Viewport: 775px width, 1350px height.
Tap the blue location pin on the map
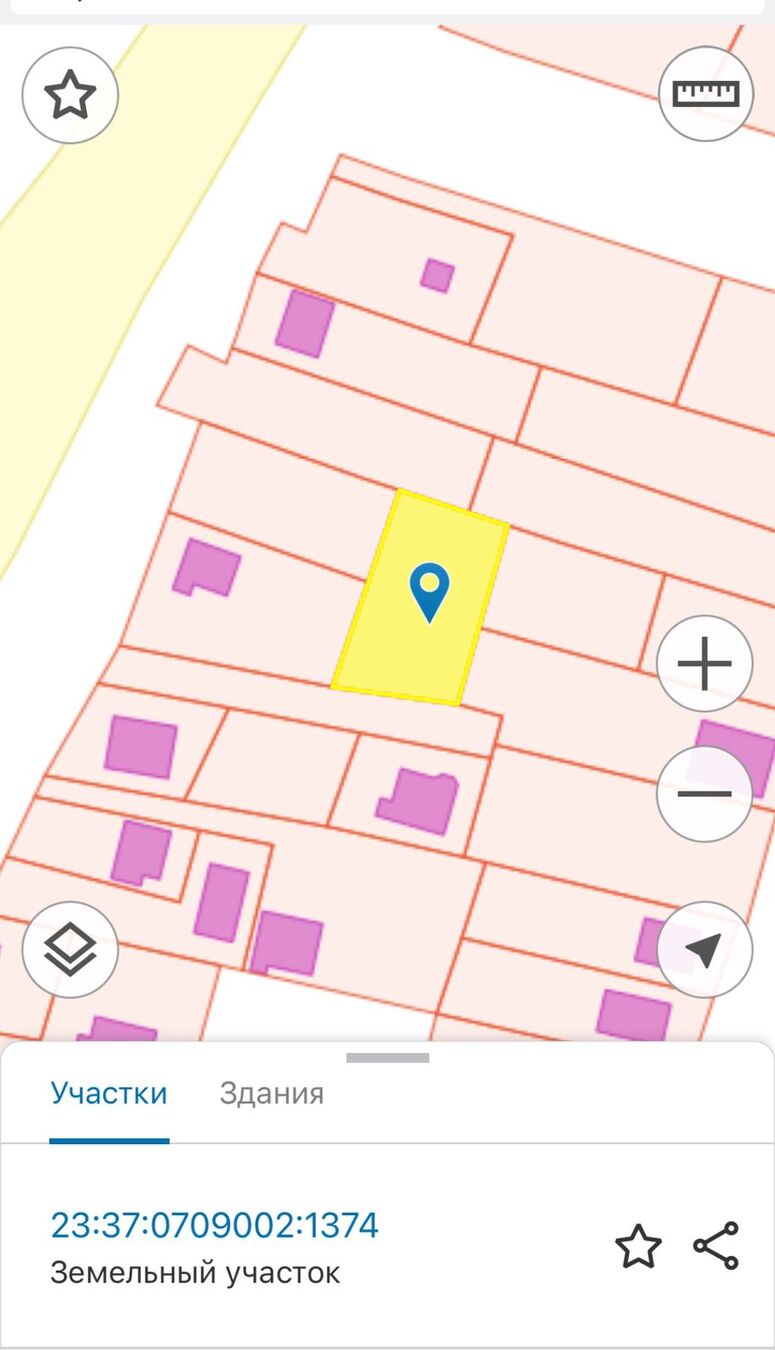[x=430, y=590]
